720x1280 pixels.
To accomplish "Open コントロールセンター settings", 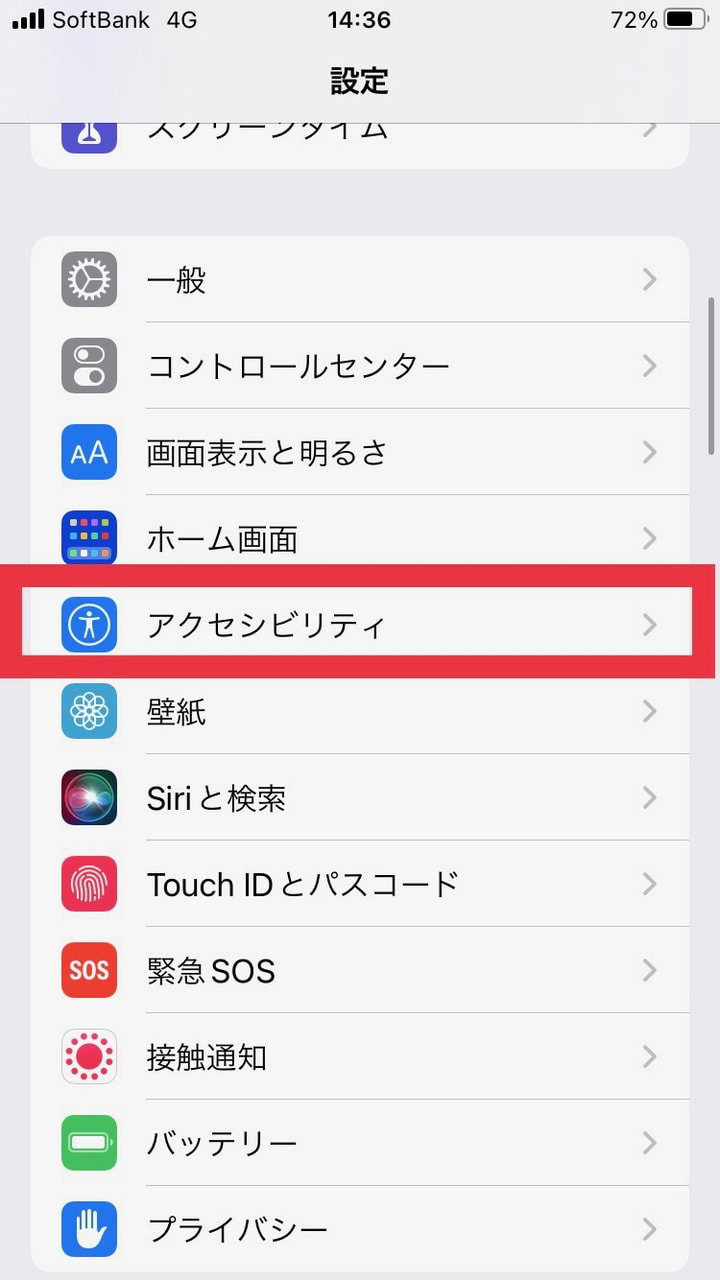I will [360, 366].
